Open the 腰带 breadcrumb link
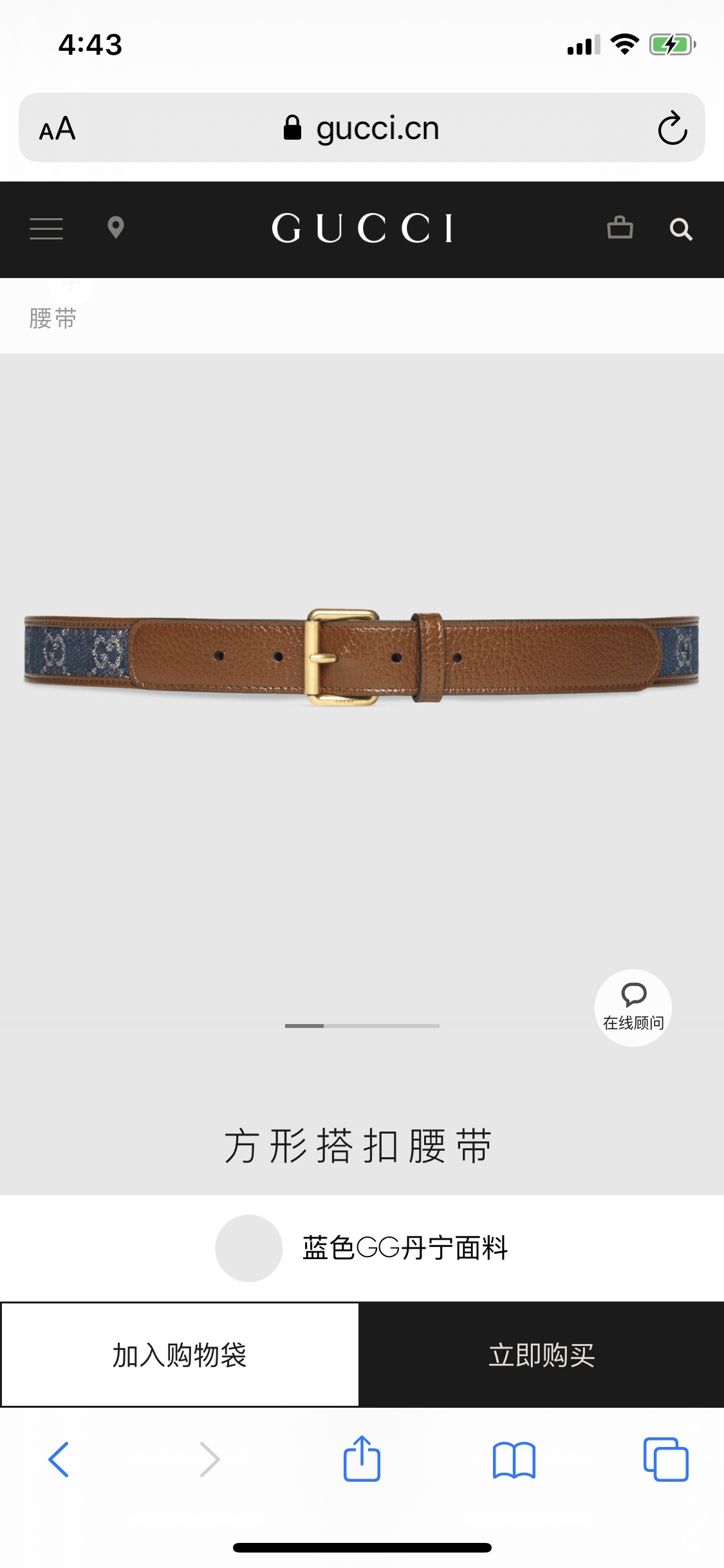 click(x=53, y=319)
